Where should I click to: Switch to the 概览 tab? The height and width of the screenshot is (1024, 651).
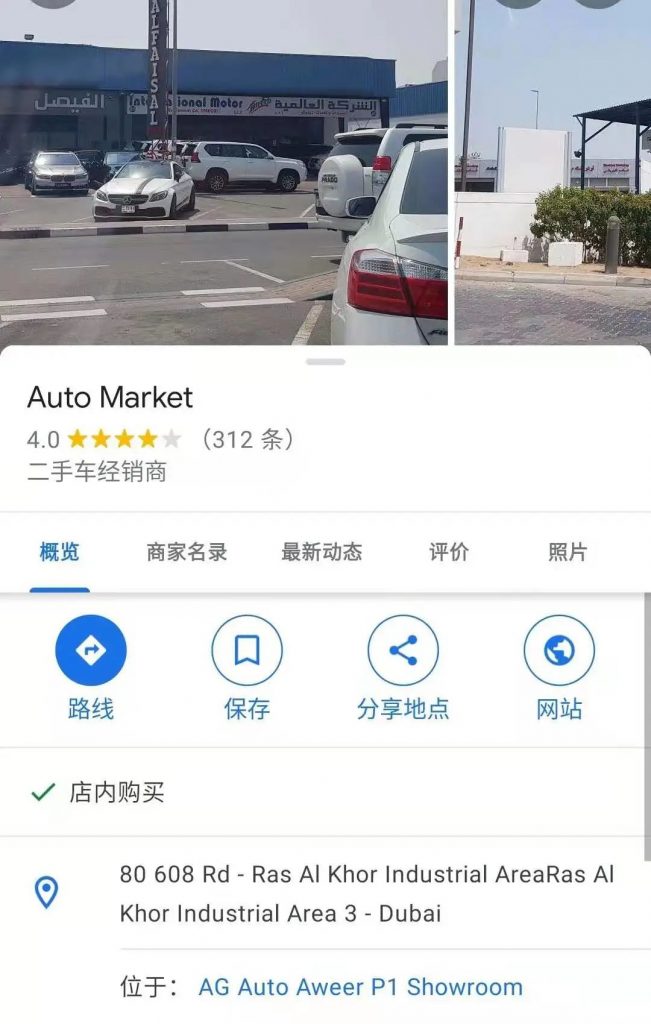pos(59,552)
